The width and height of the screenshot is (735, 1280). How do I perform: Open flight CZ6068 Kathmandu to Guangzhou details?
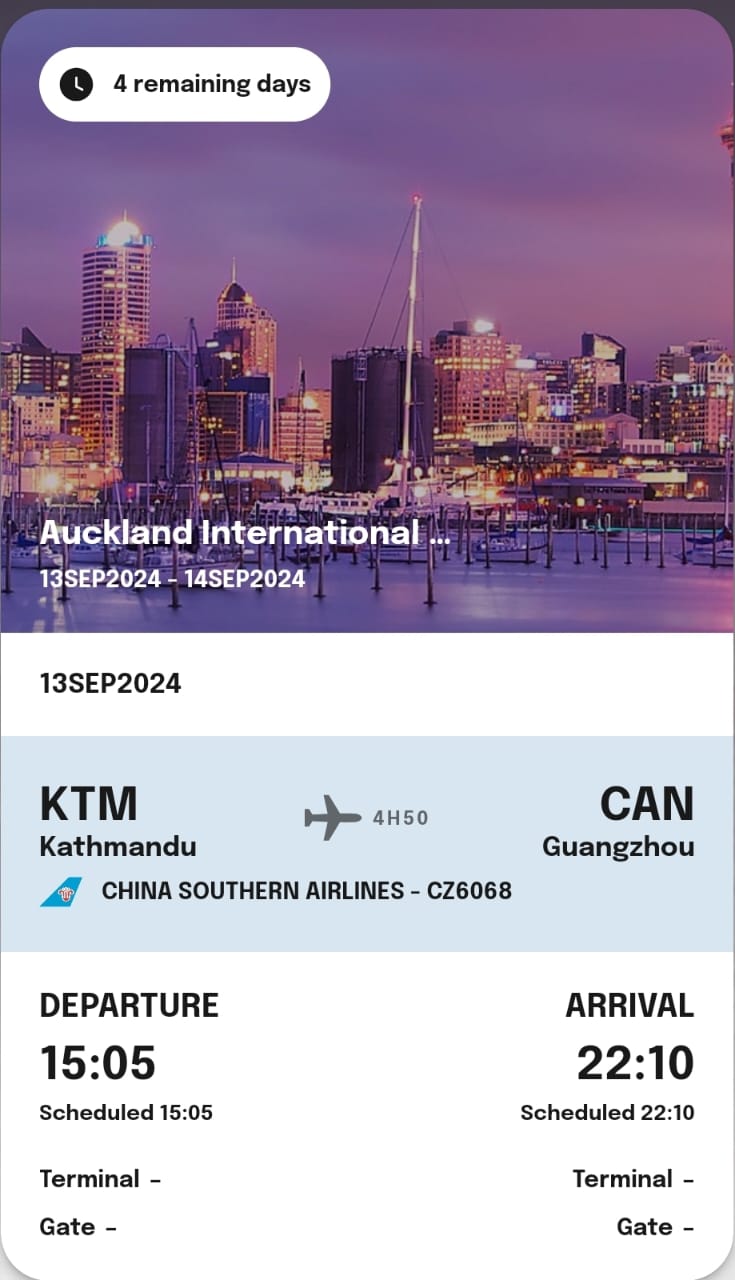367,843
